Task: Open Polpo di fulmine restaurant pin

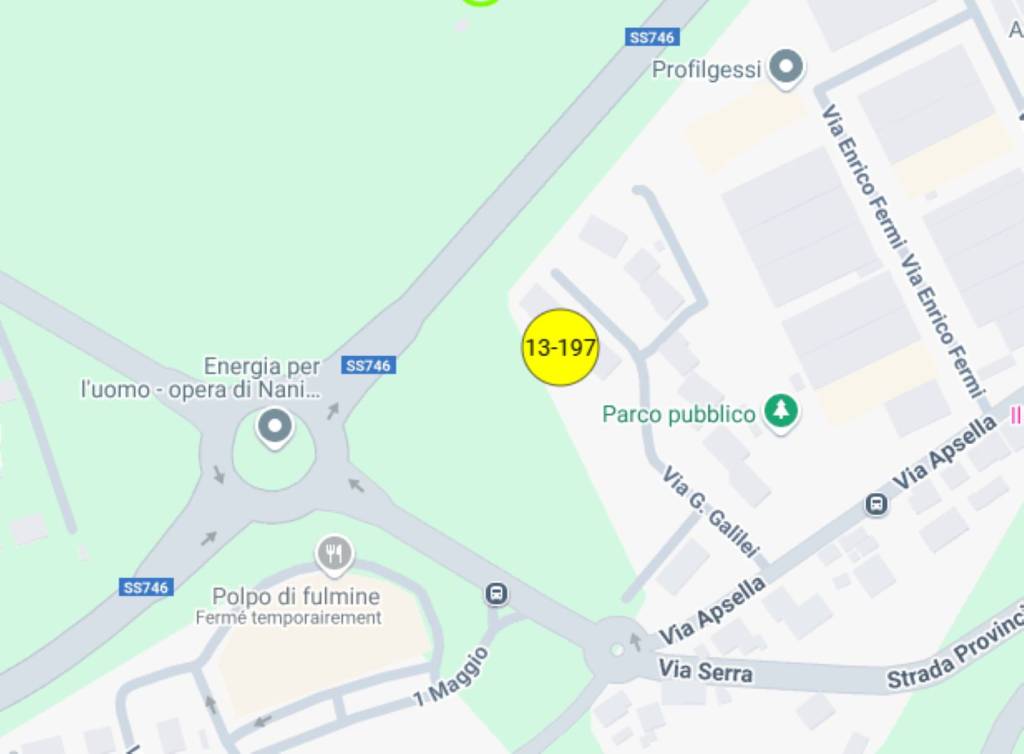Action: pos(334,554)
